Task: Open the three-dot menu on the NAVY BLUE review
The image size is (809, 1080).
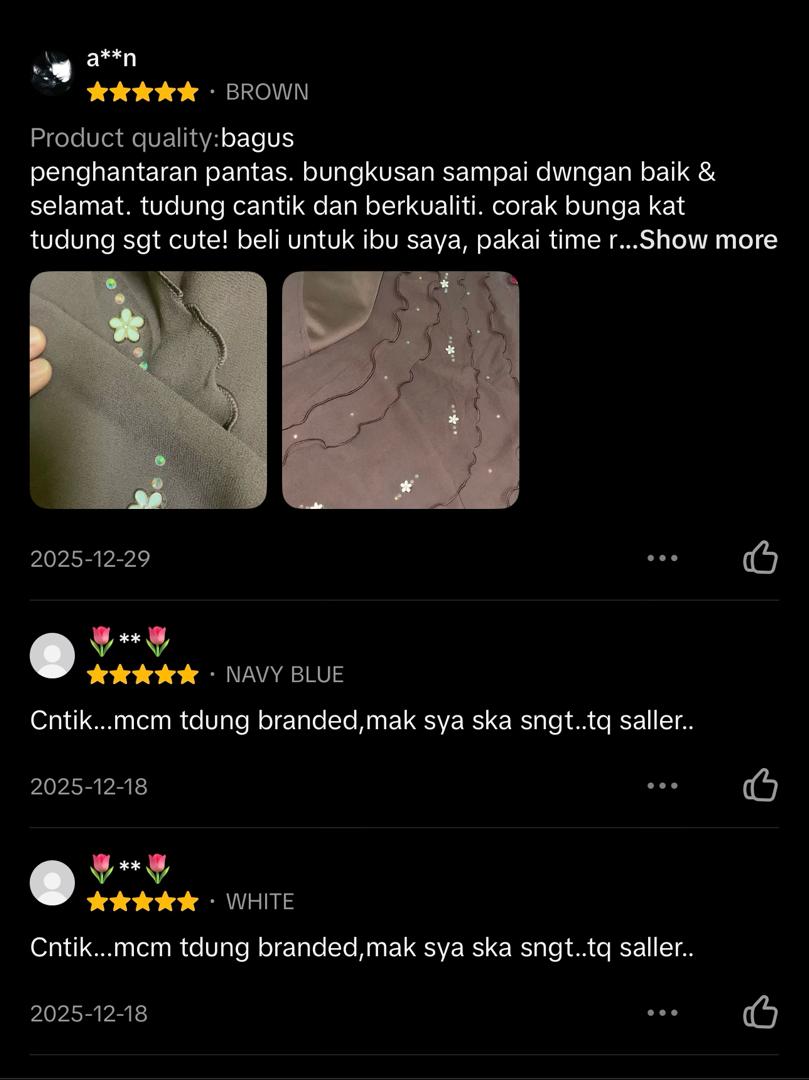Action: (x=664, y=786)
